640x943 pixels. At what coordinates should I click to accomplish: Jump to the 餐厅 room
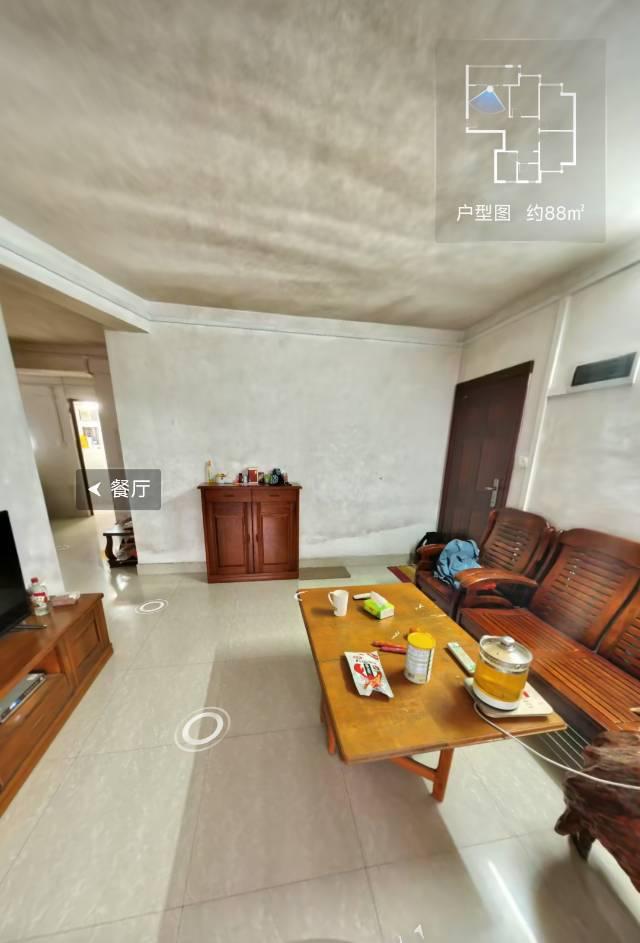pos(119,489)
